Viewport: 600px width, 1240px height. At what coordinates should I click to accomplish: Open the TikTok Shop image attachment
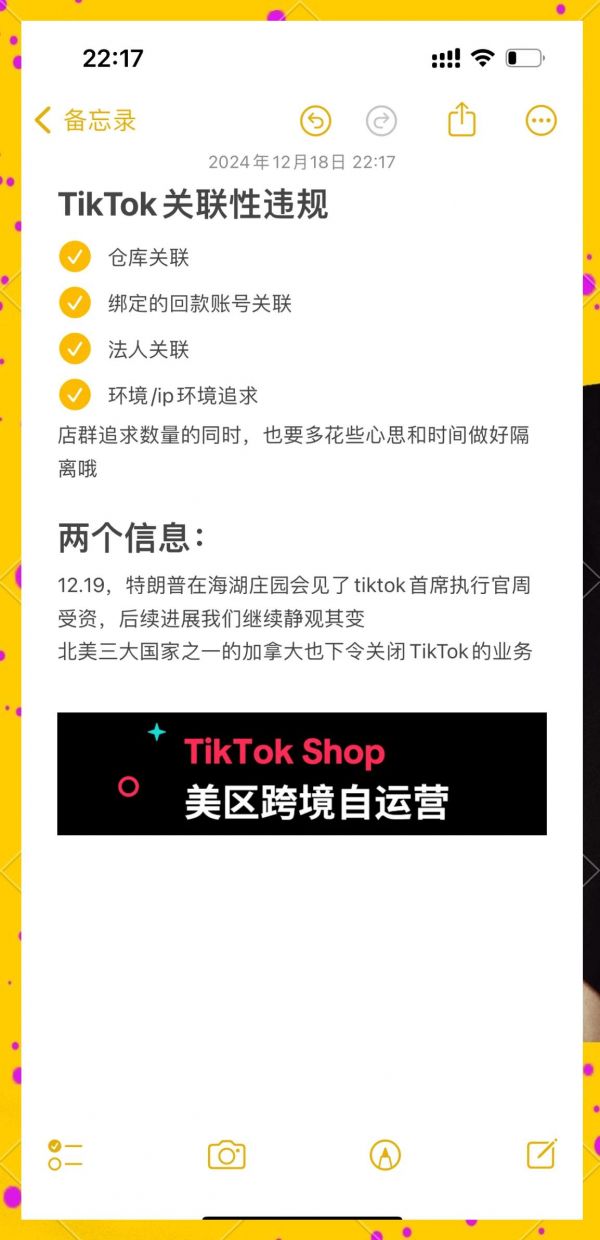(301, 773)
